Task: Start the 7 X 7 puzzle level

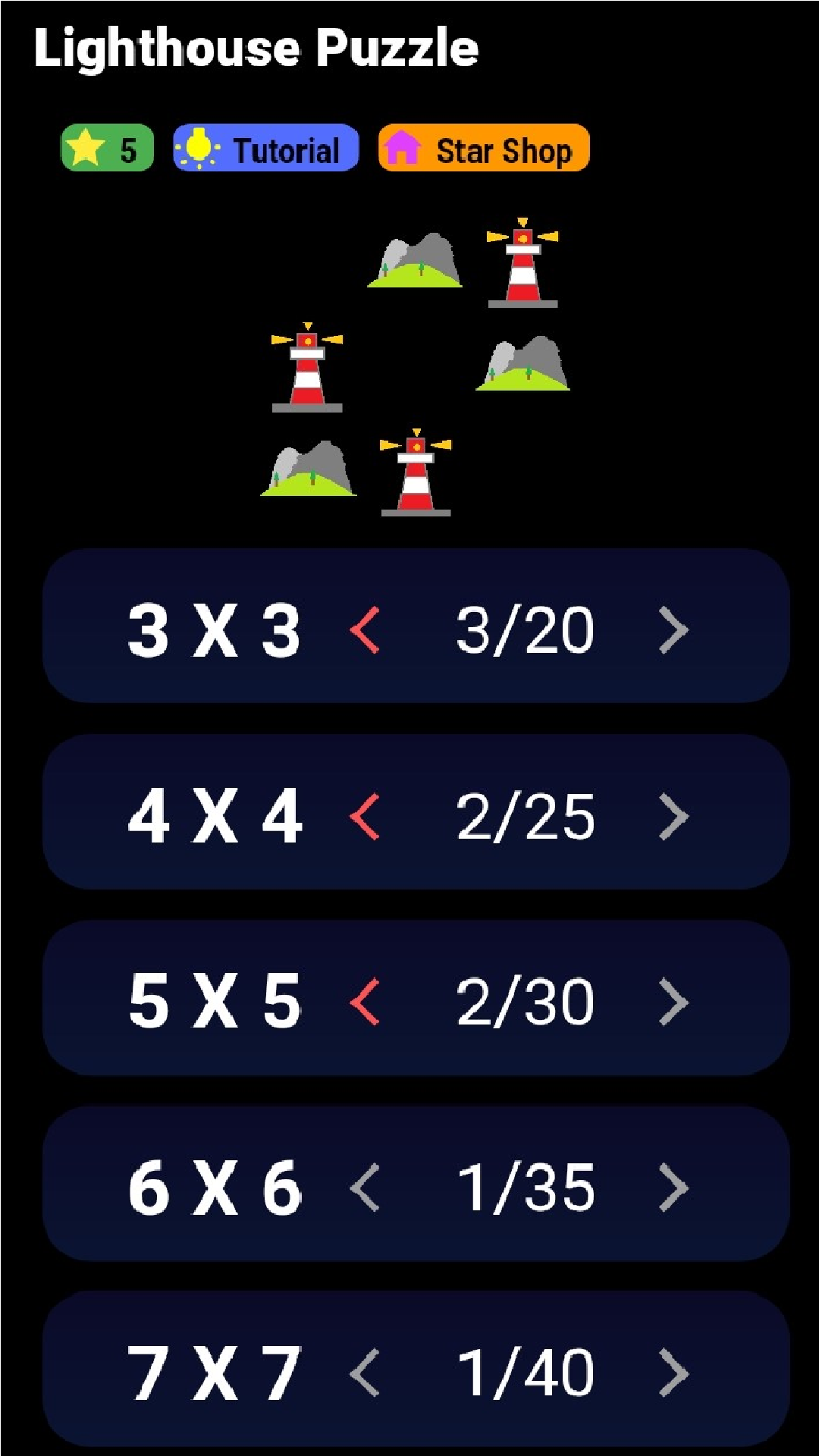Action: click(x=214, y=1373)
